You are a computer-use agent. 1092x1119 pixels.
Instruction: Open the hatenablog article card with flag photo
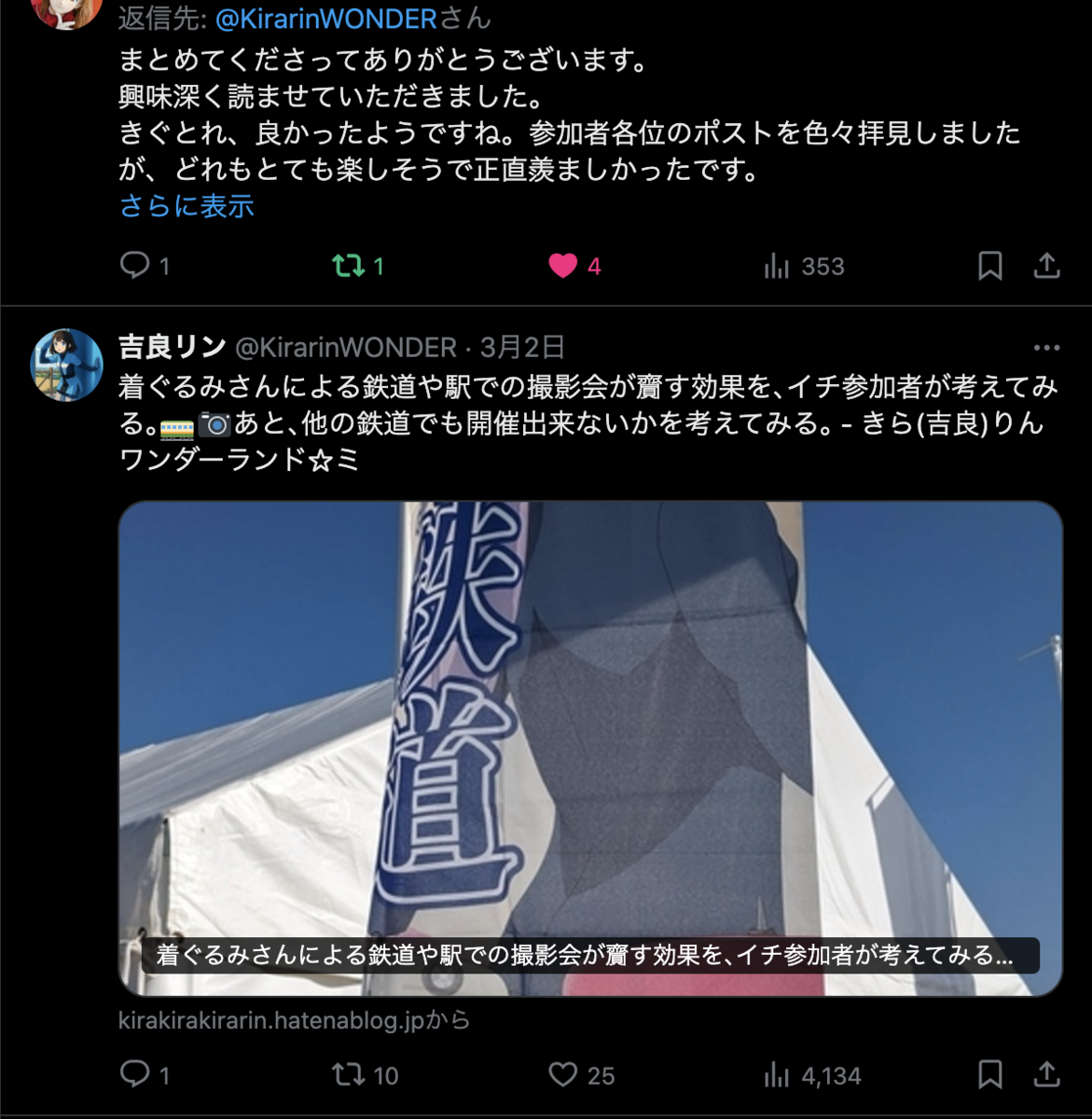click(x=590, y=749)
